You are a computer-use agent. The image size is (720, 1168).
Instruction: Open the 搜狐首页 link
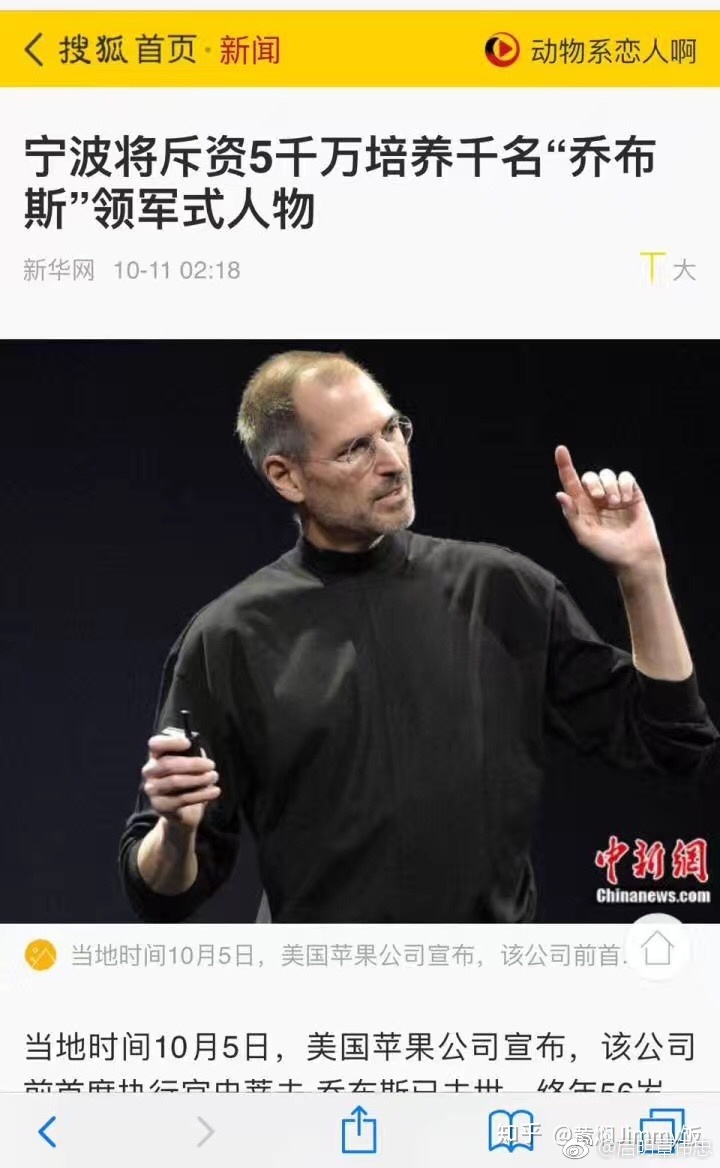[128, 49]
